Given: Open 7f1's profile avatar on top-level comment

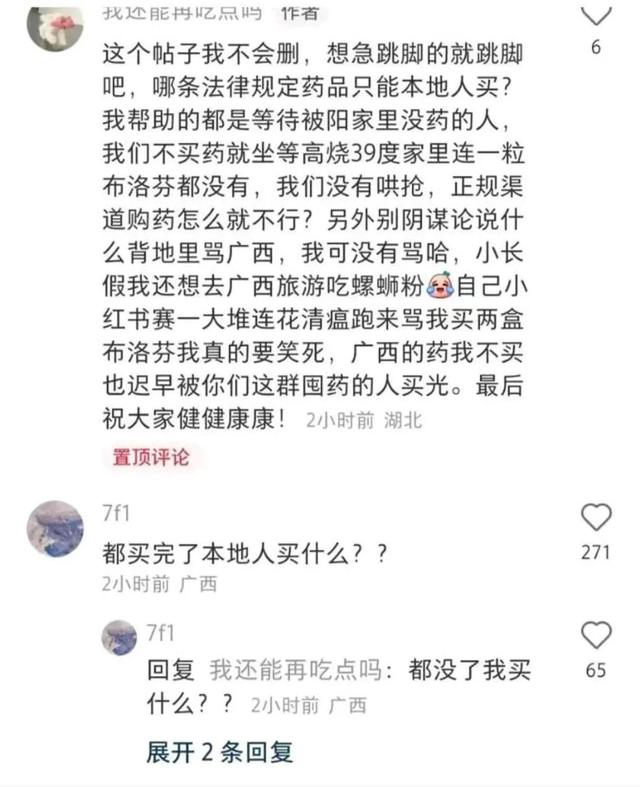Looking at the screenshot, I should coord(55,528).
